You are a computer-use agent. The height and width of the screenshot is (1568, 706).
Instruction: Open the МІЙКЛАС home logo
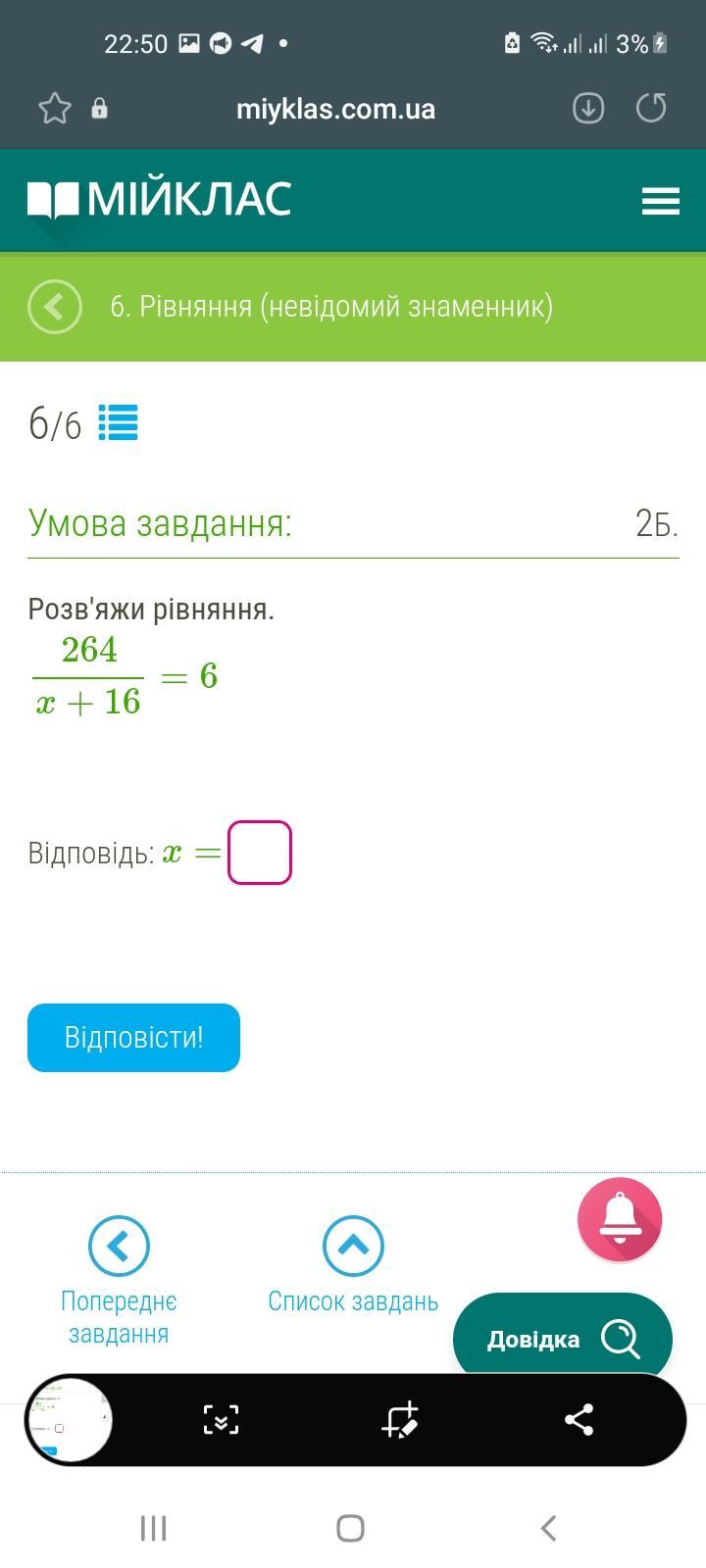160,199
